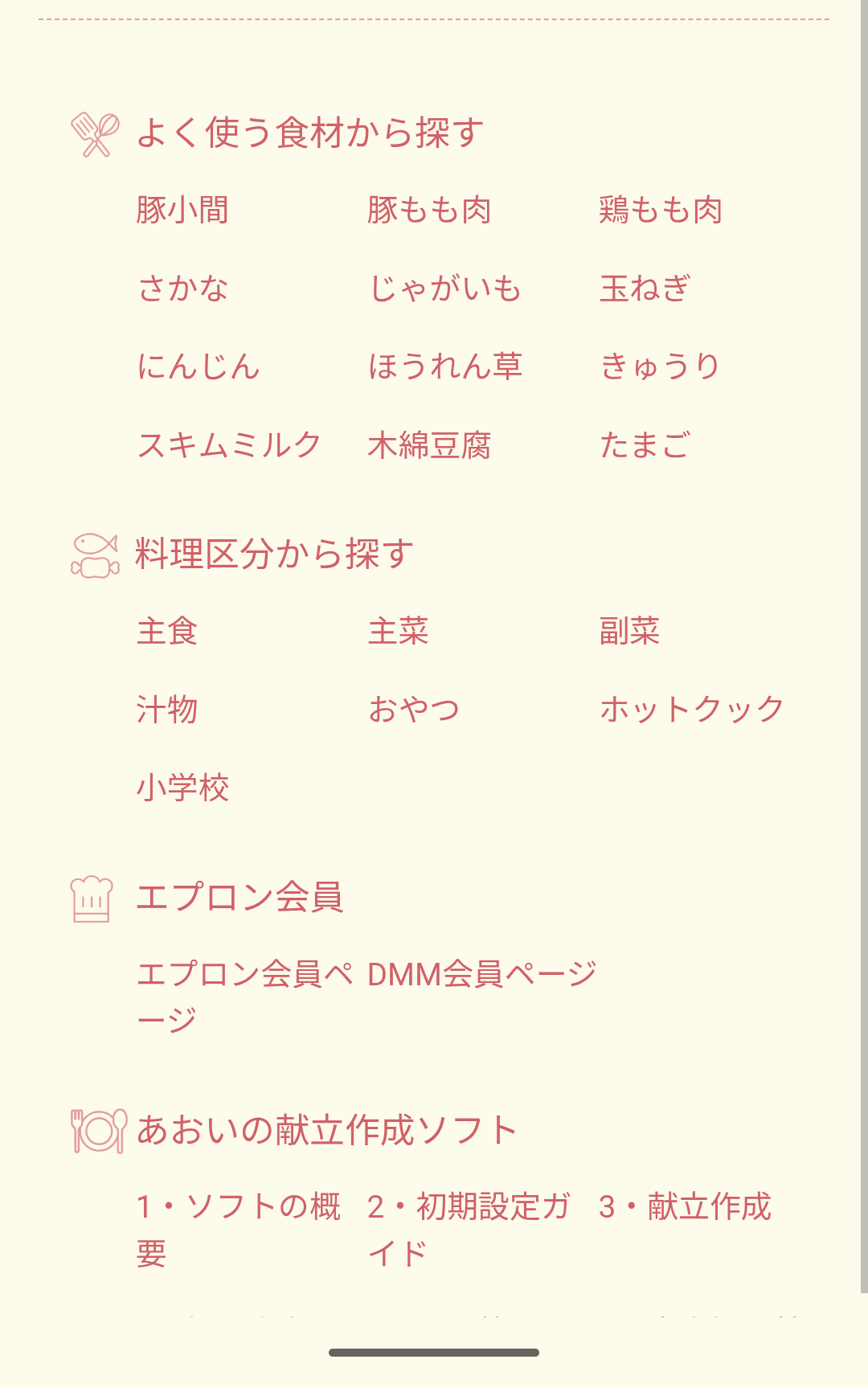Image resolution: width=868 pixels, height=1388 pixels.
Task: Click the 玉ねぎ ingredient link
Action: coord(645,288)
